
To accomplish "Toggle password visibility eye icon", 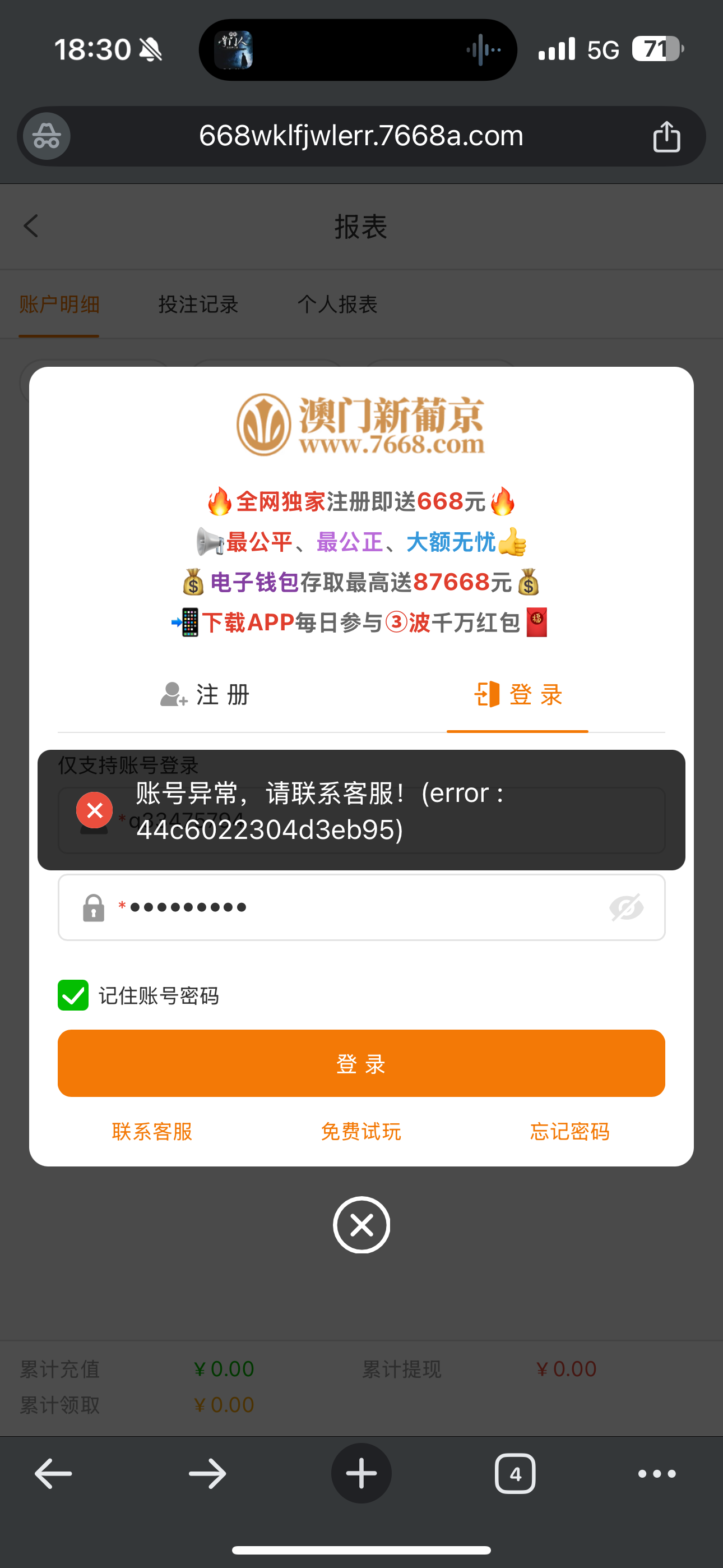I will click(626, 907).
